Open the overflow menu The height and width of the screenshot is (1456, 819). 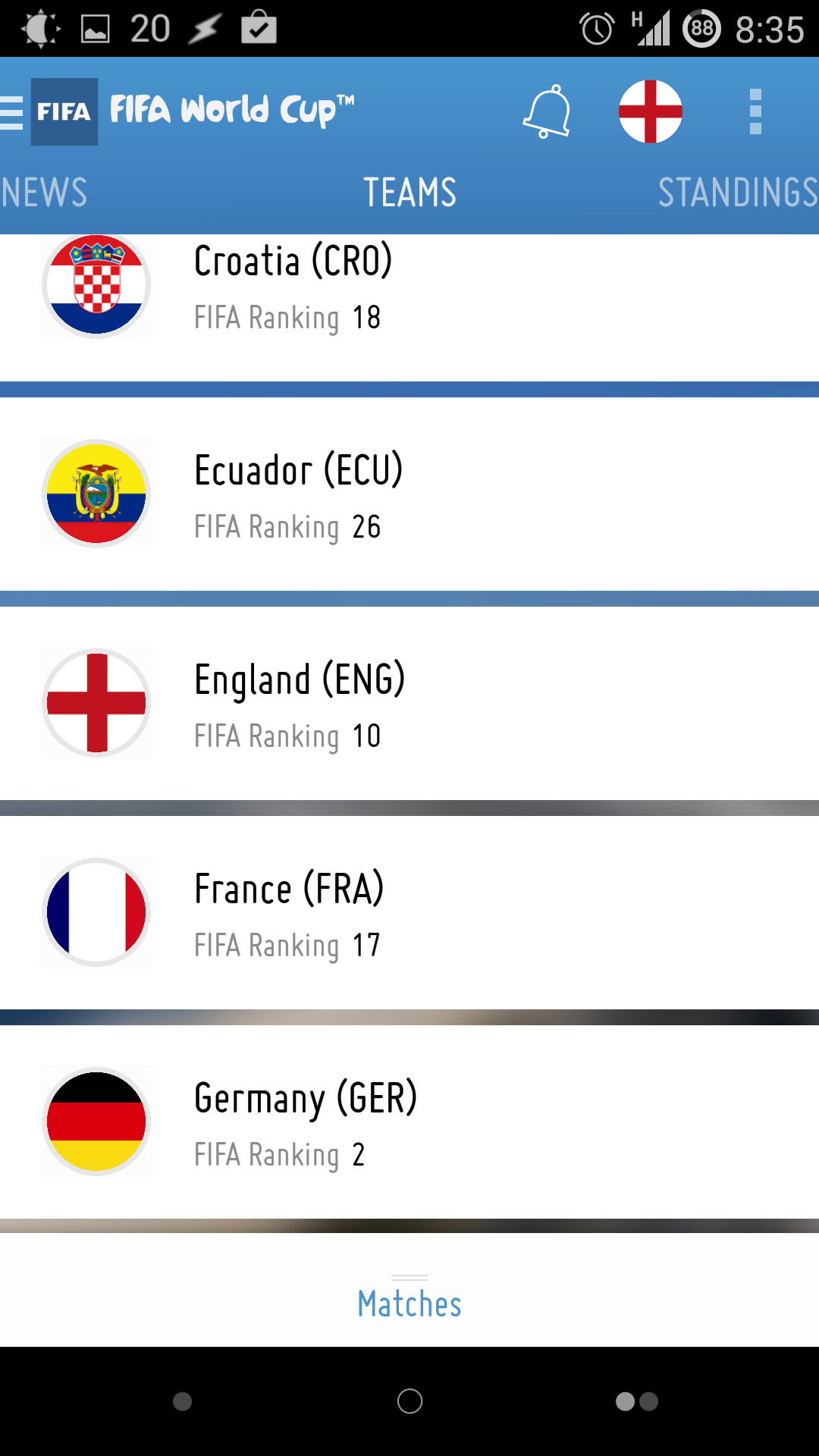[755, 111]
